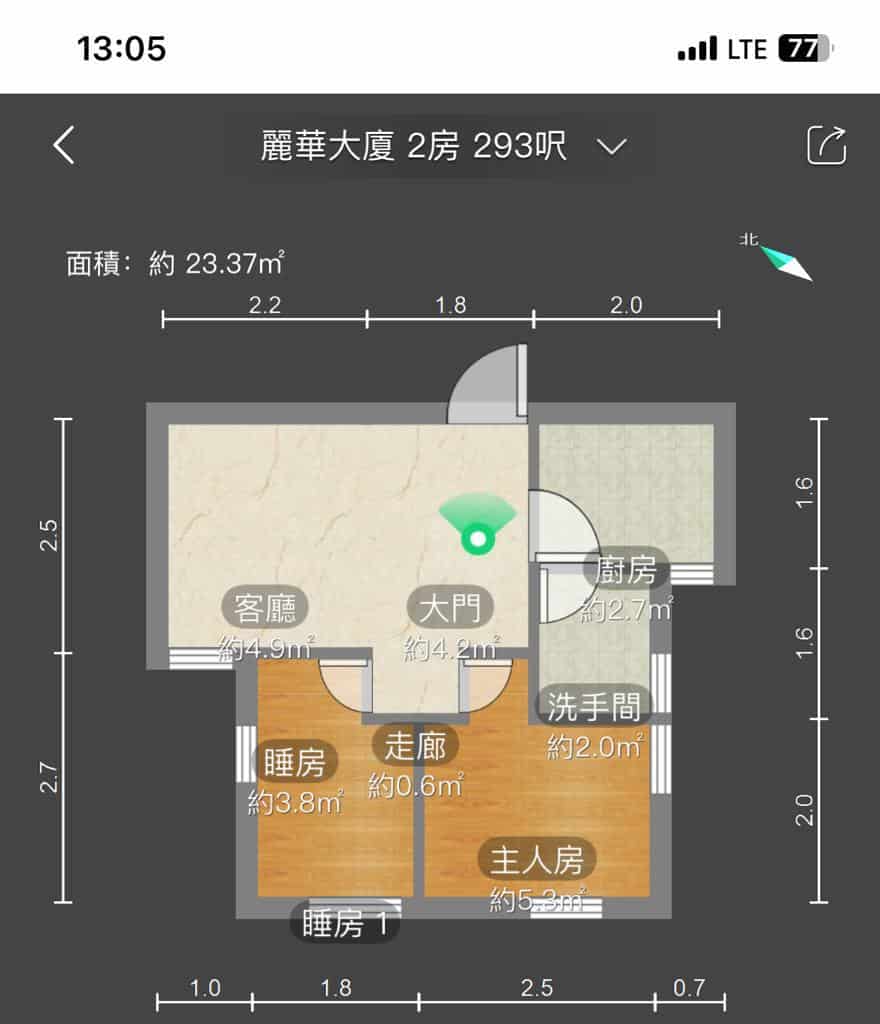
Task: Select the 睡房 1 label
Action: (x=345, y=924)
